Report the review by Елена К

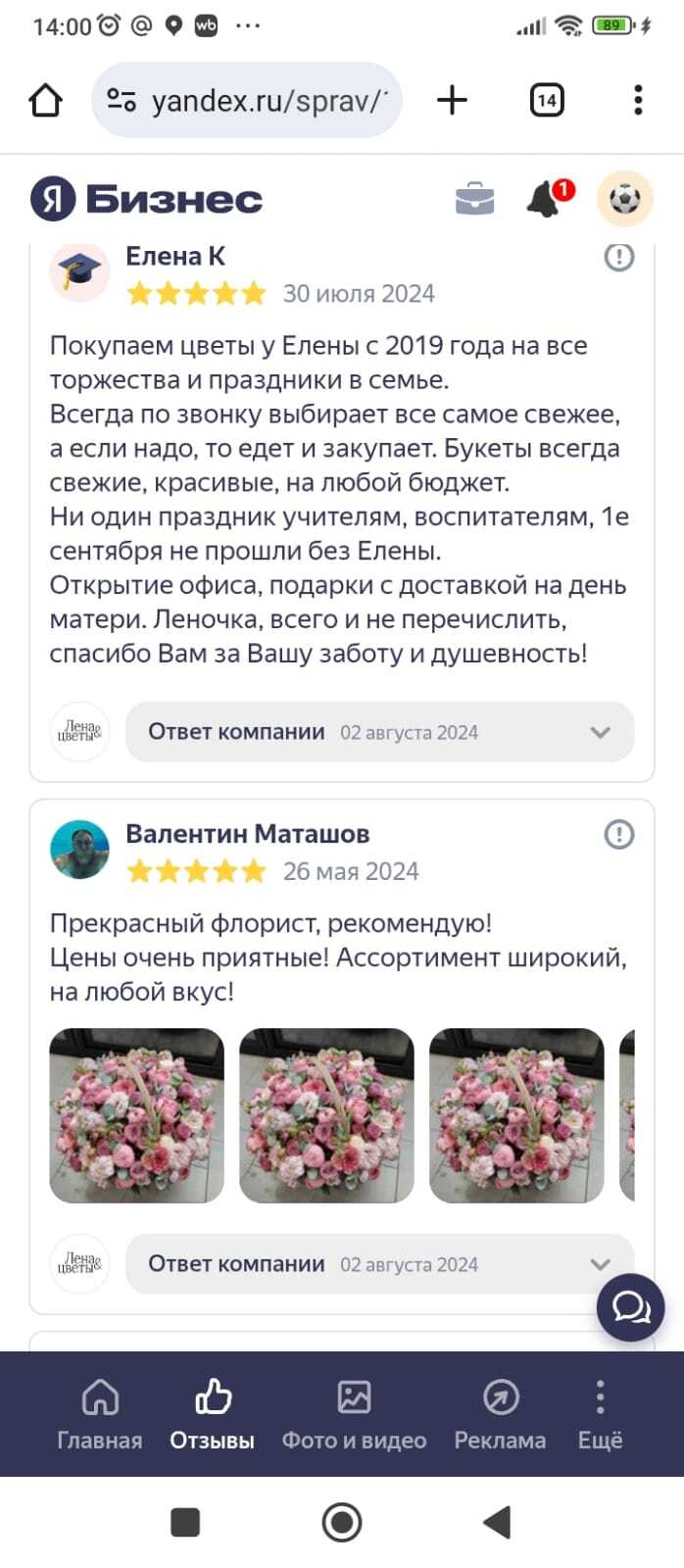(618, 258)
